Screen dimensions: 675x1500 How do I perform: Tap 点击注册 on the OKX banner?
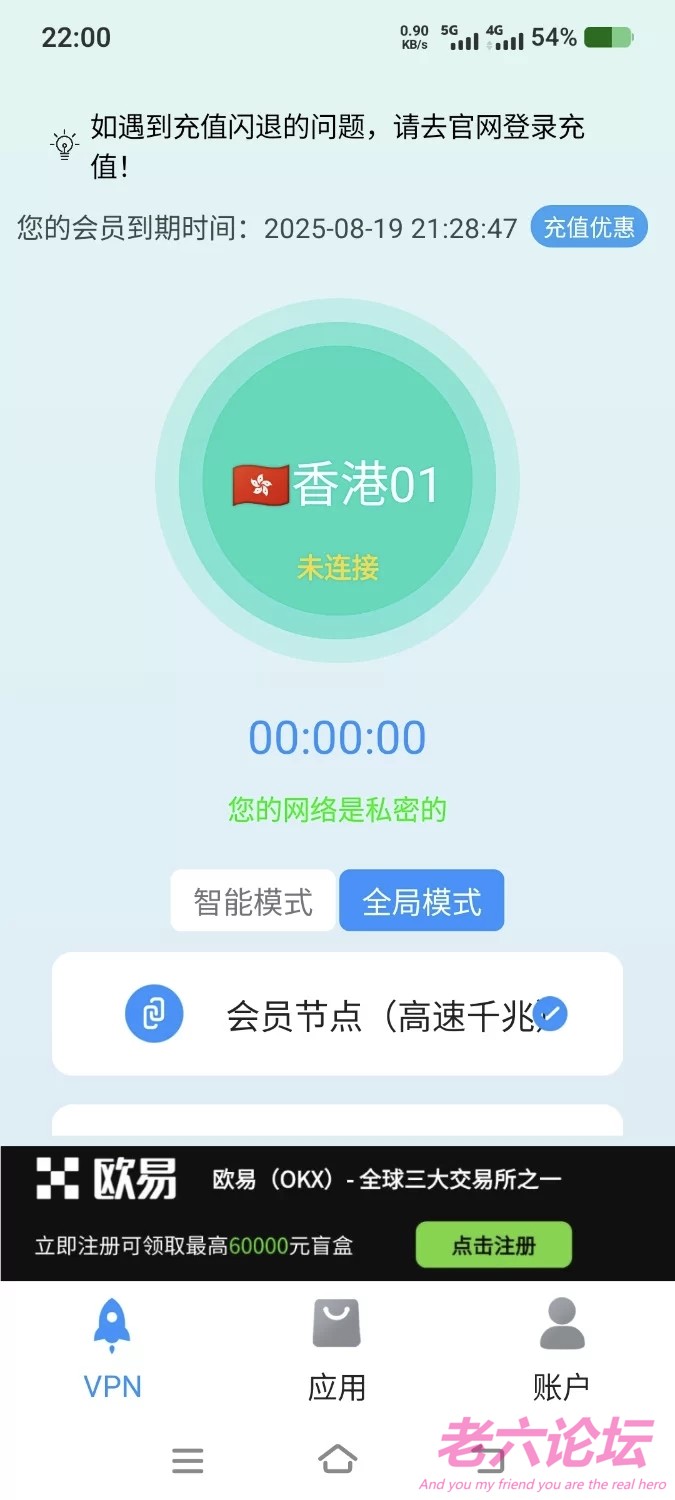[x=493, y=1245]
